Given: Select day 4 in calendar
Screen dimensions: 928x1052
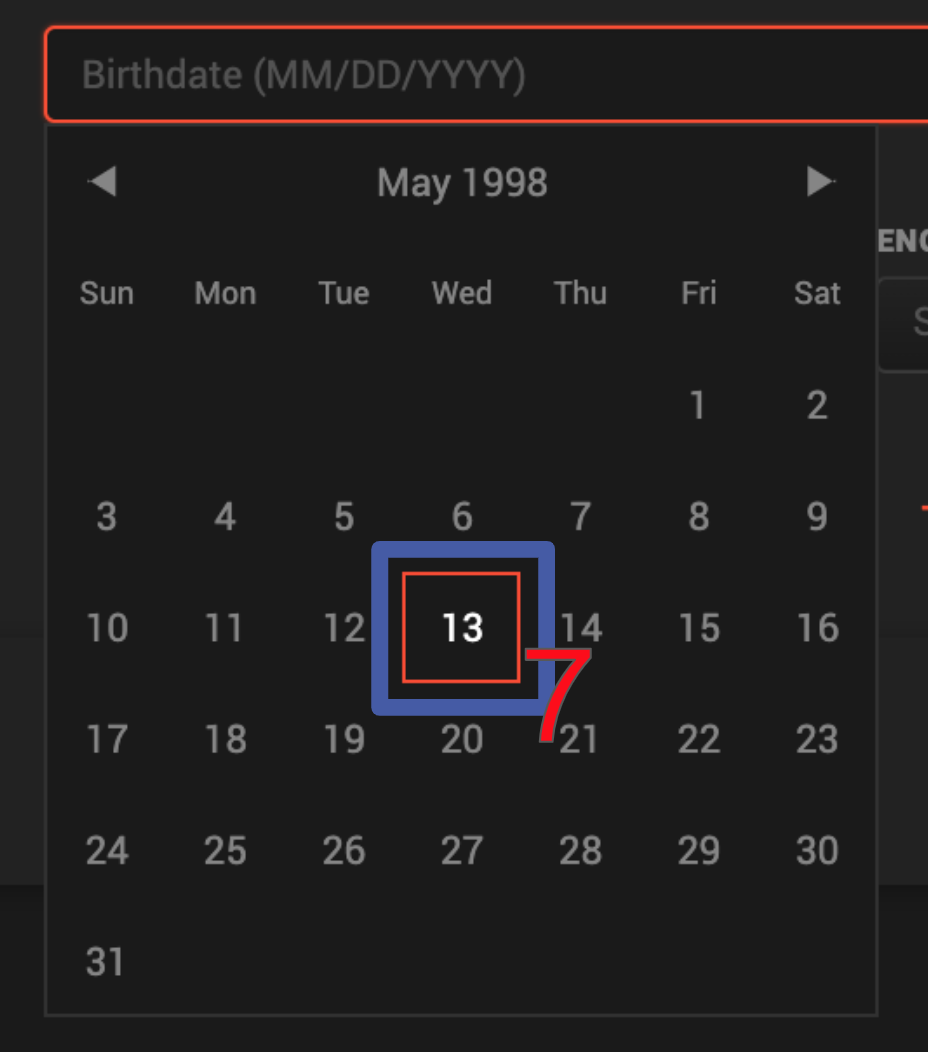Looking at the screenshot, I should pyautogui.click(x=225, y=517).
